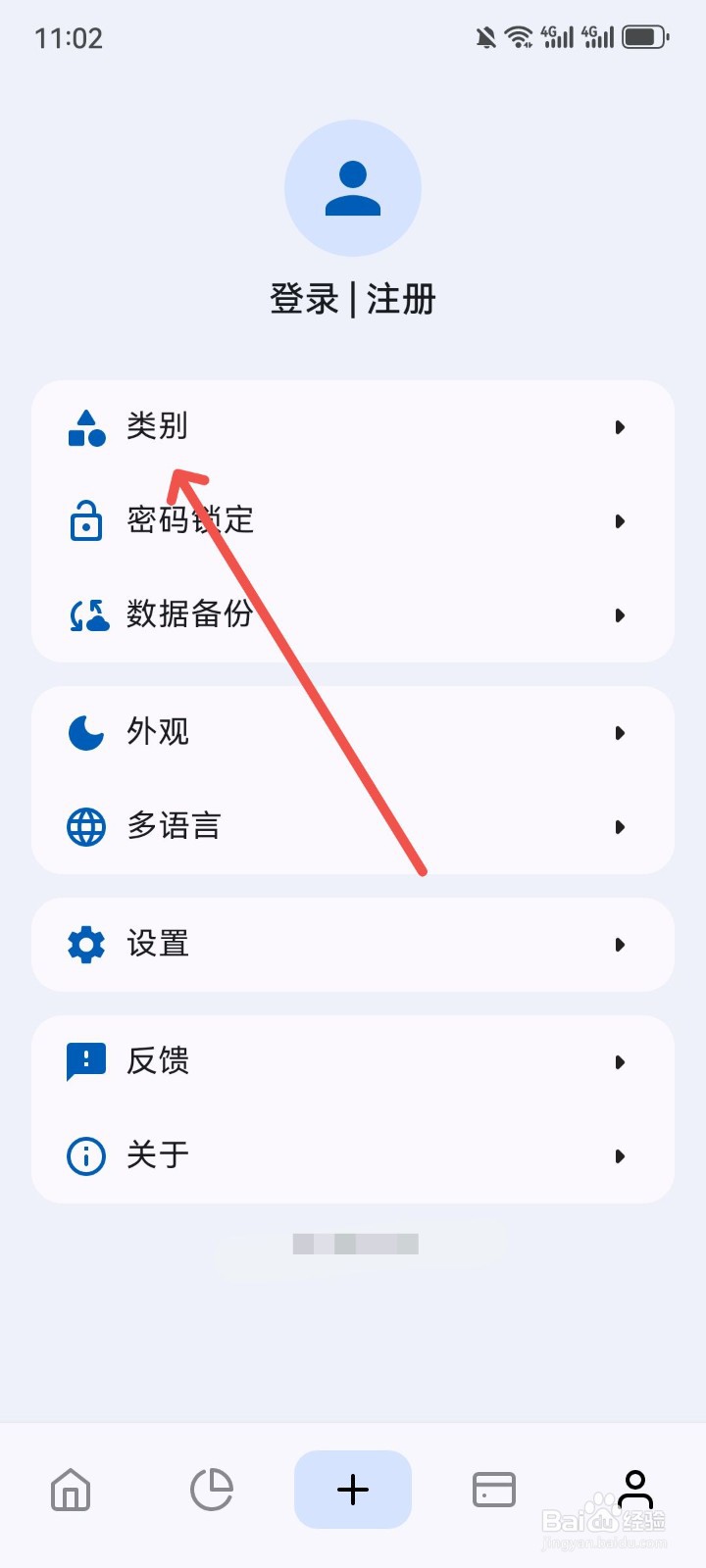Tap the plus button to add a record
706x1568 pixels.
pyautogui.click(x=352, y=1490)
